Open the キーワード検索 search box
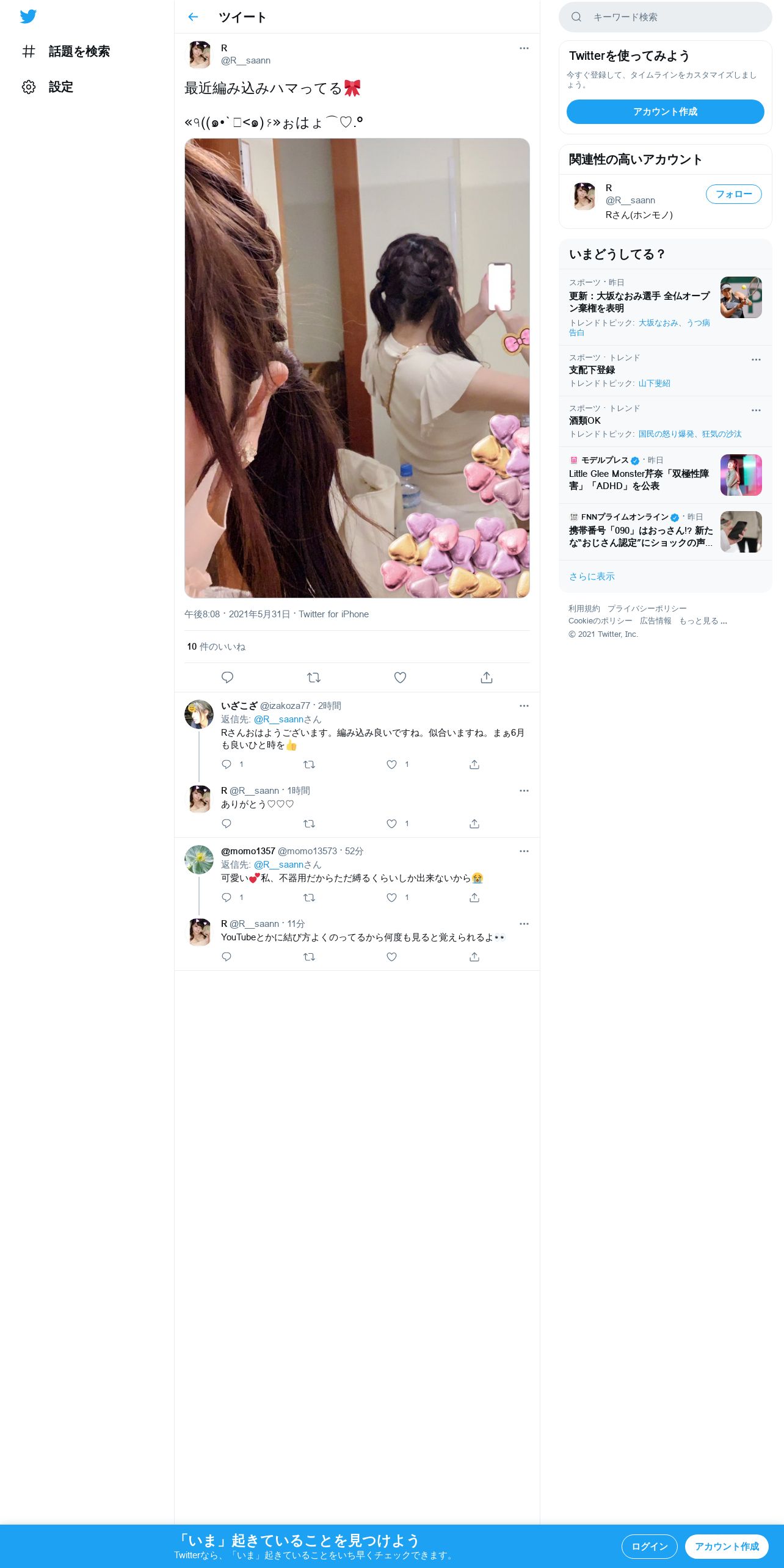 point(665,17)
